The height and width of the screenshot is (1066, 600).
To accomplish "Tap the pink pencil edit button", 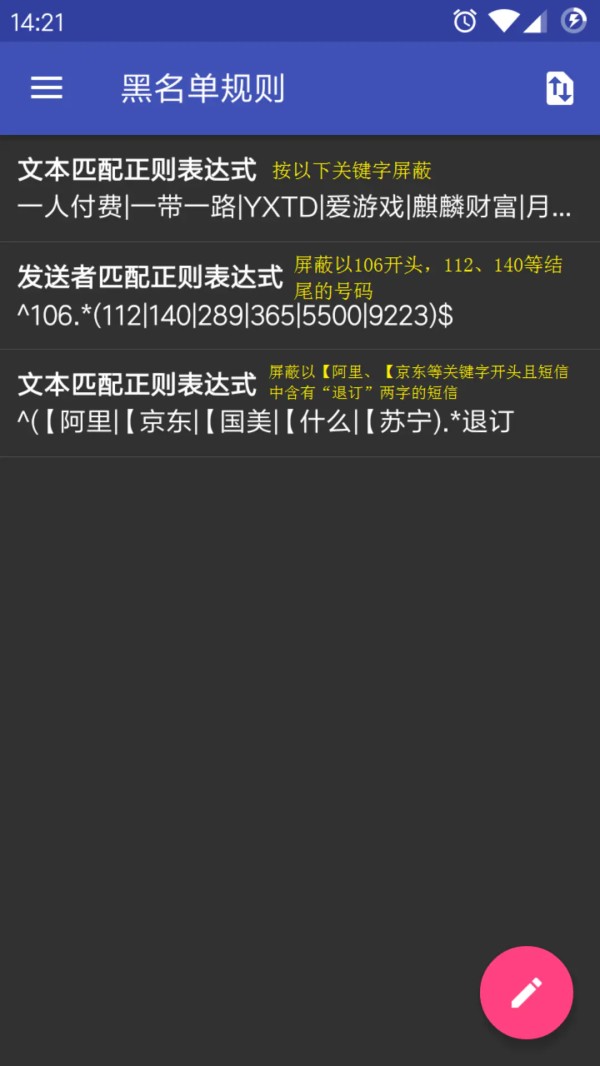I will [x=526, y=992].
